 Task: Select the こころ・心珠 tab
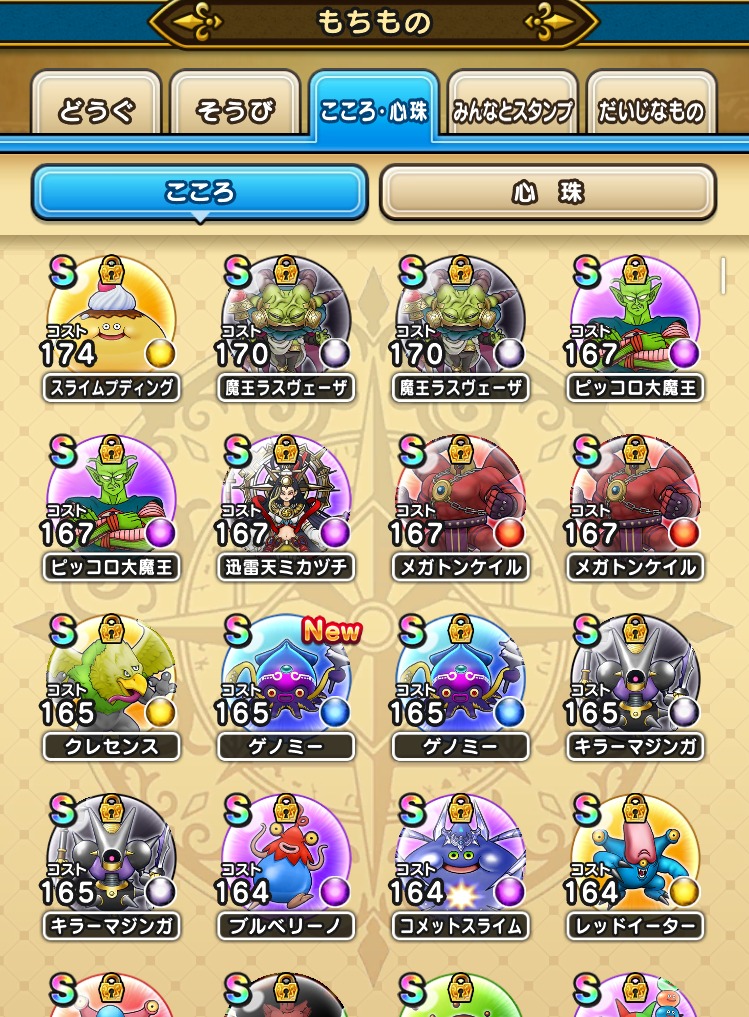(x=374, y=110)
